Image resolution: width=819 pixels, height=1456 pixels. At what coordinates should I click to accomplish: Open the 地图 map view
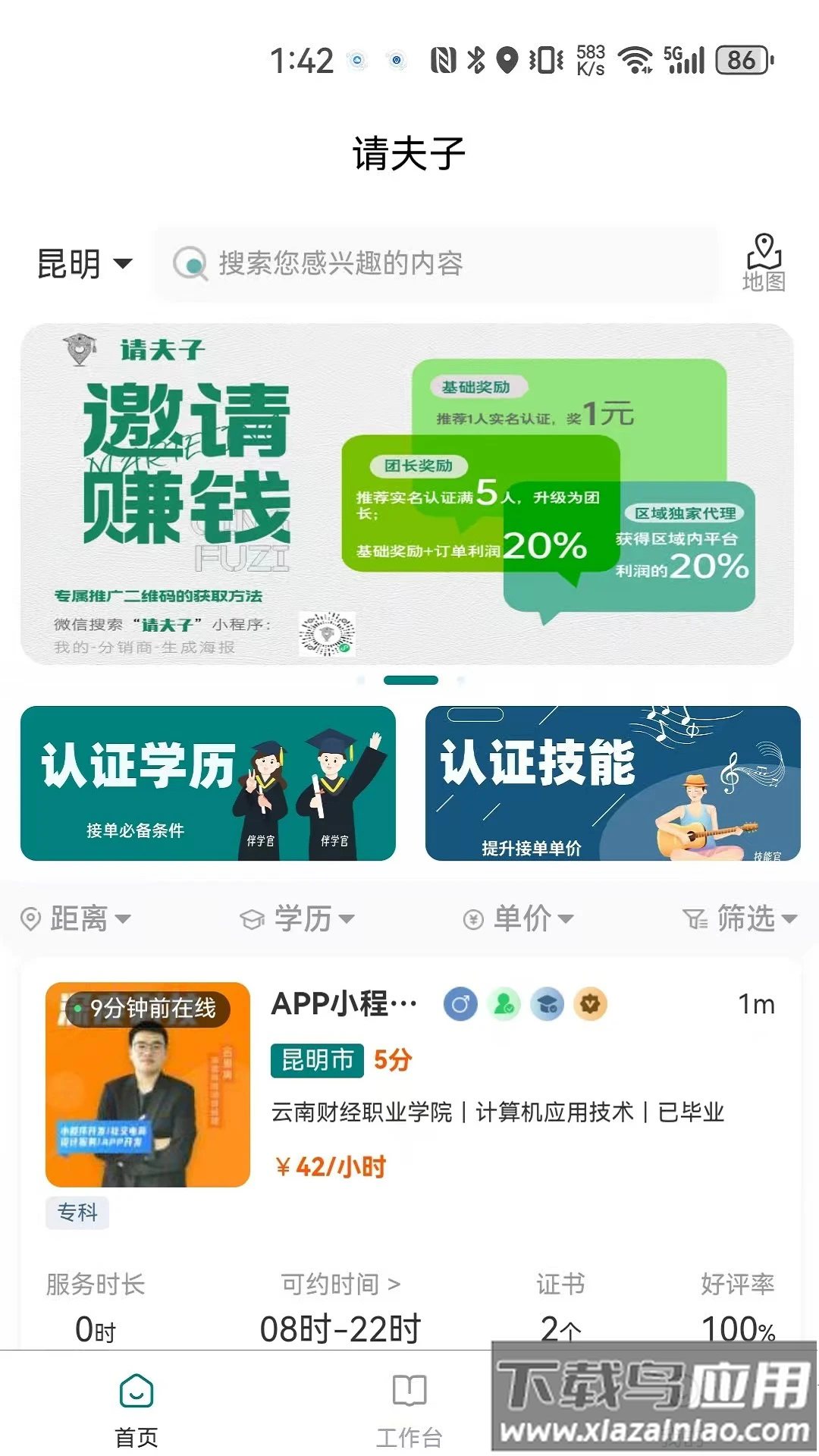pos(763,262)
